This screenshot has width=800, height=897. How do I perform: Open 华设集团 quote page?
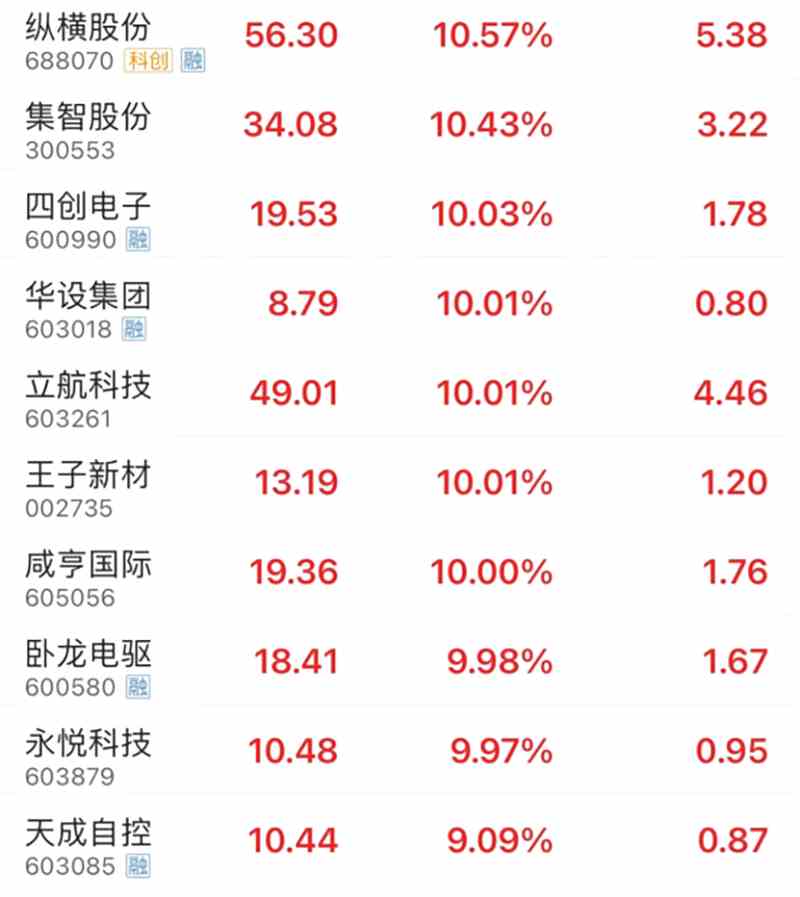(x=88, y=297)
